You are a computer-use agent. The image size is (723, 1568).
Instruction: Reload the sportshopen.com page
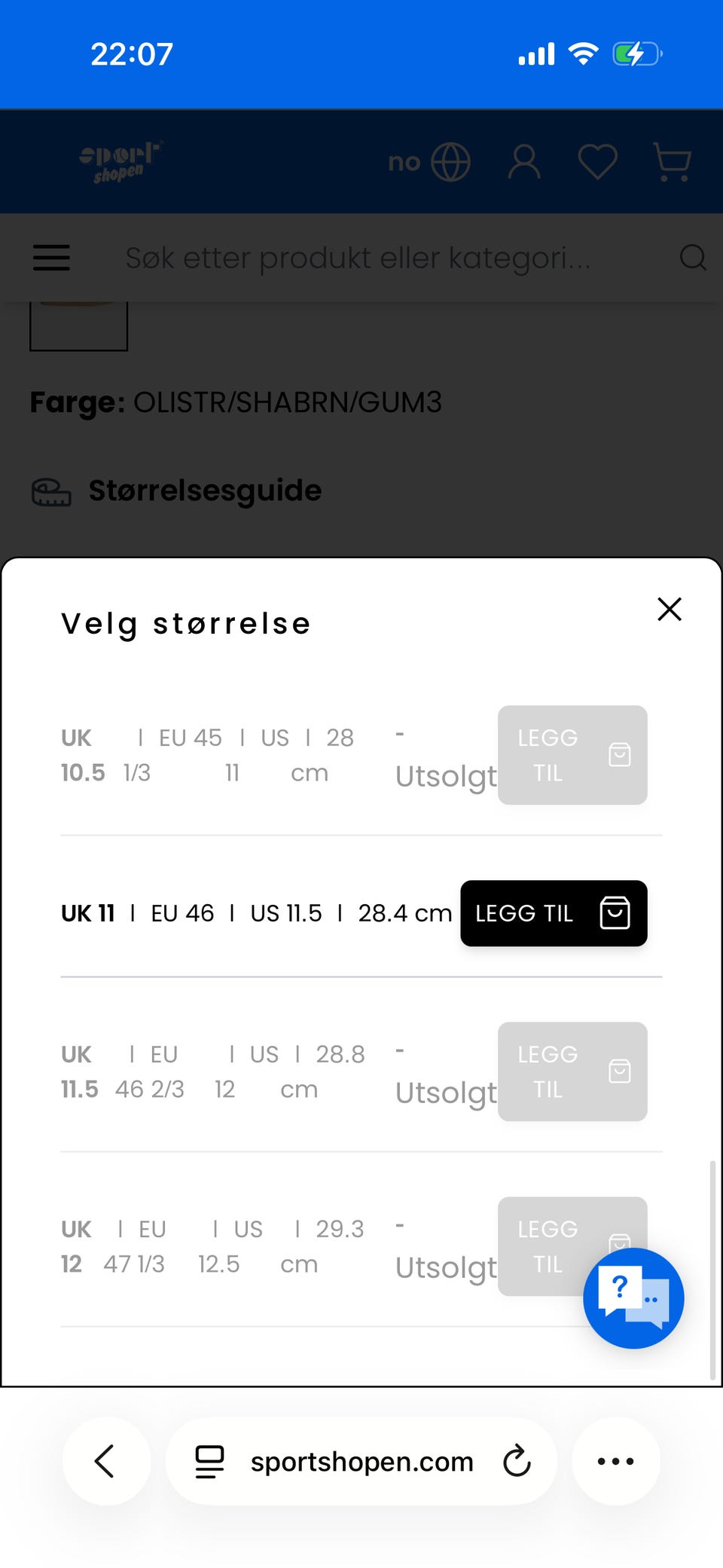(517, 1461)
